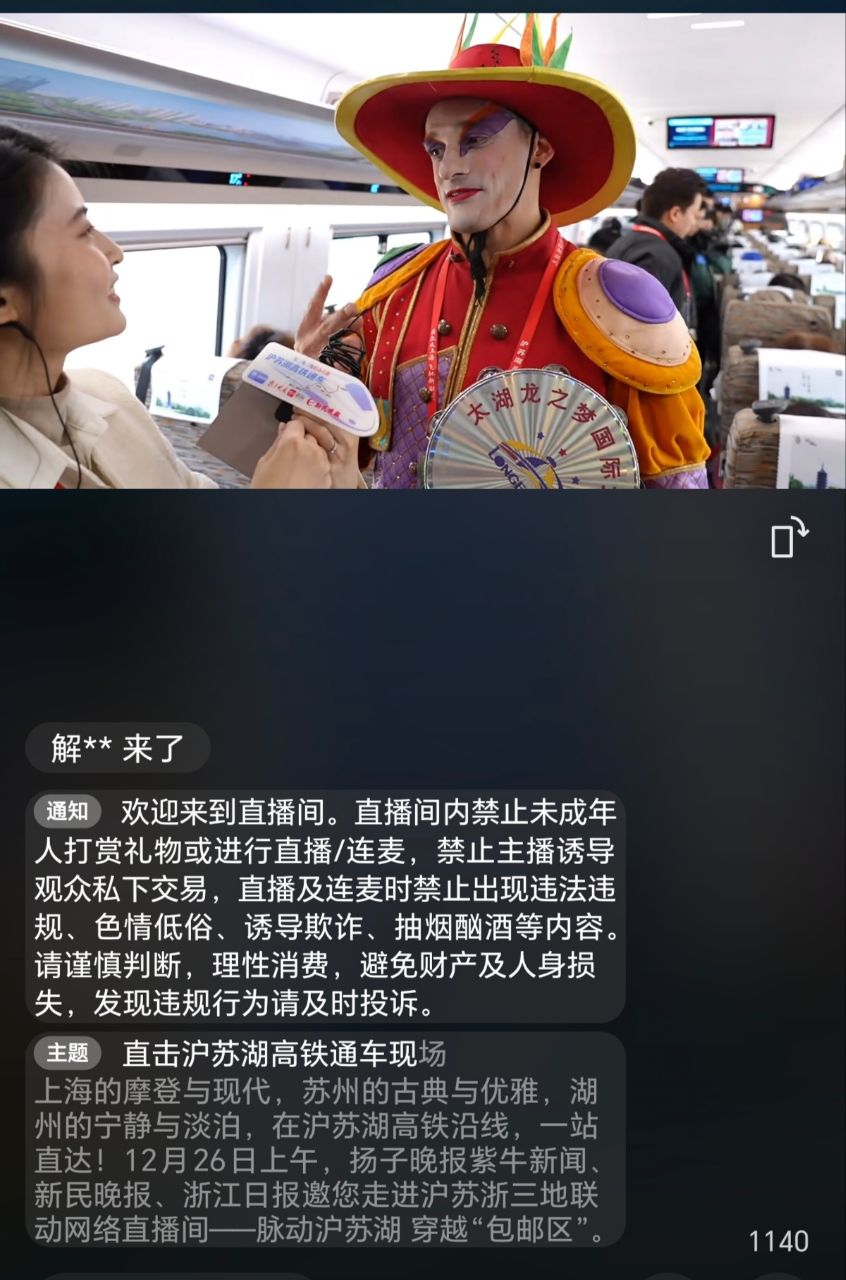This screenshot has width=846, height=1280.
Task: Rotate the live stream to landscape
Action: click(x=789, y=537)
